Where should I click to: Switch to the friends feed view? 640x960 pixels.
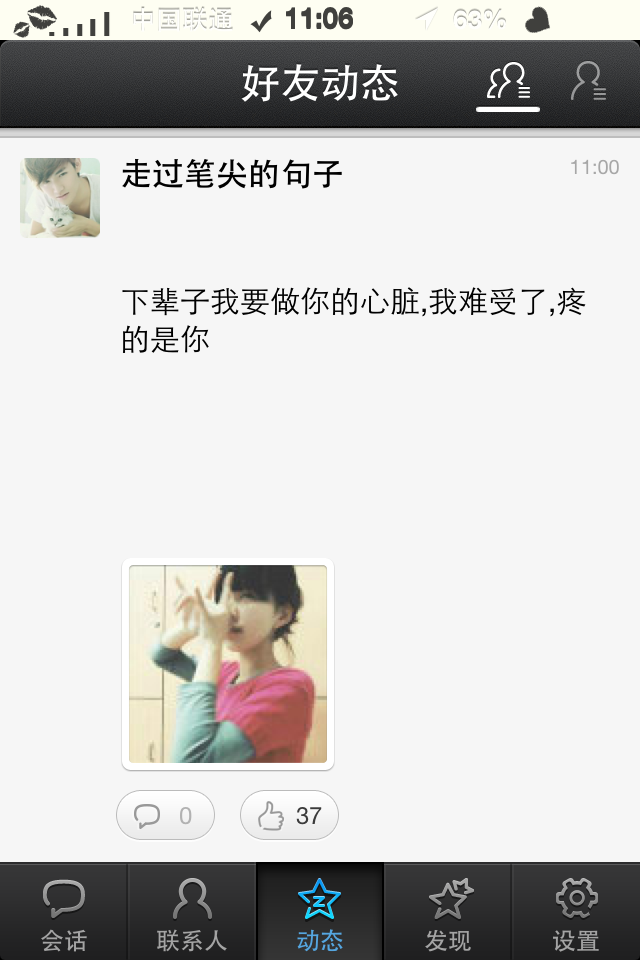(508, 84)
